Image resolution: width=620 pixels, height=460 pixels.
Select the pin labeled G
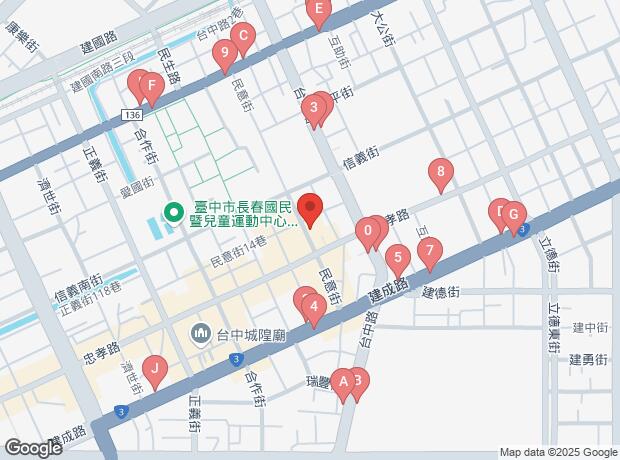click(x=512, y=213)
